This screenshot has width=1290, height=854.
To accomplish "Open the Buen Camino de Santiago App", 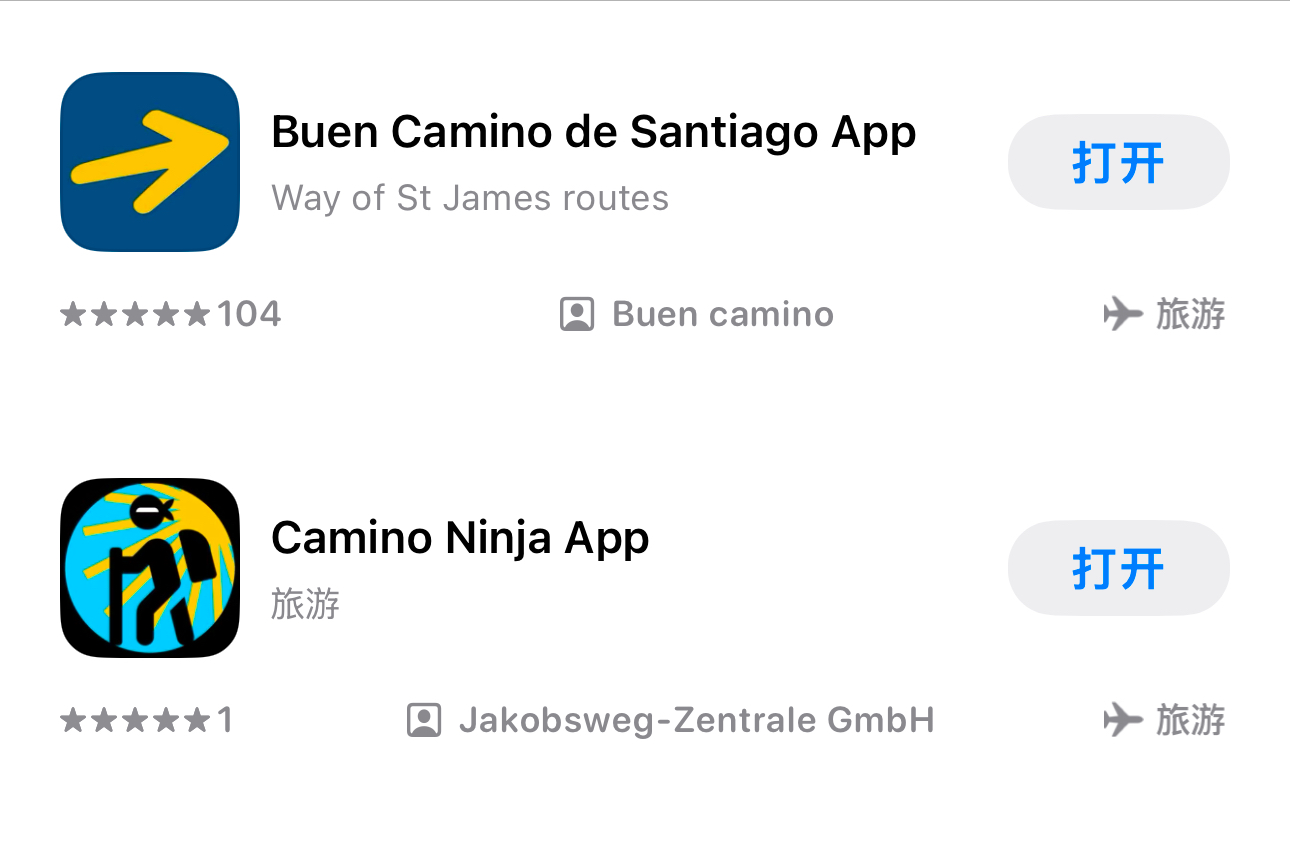I will (1118, 162).
